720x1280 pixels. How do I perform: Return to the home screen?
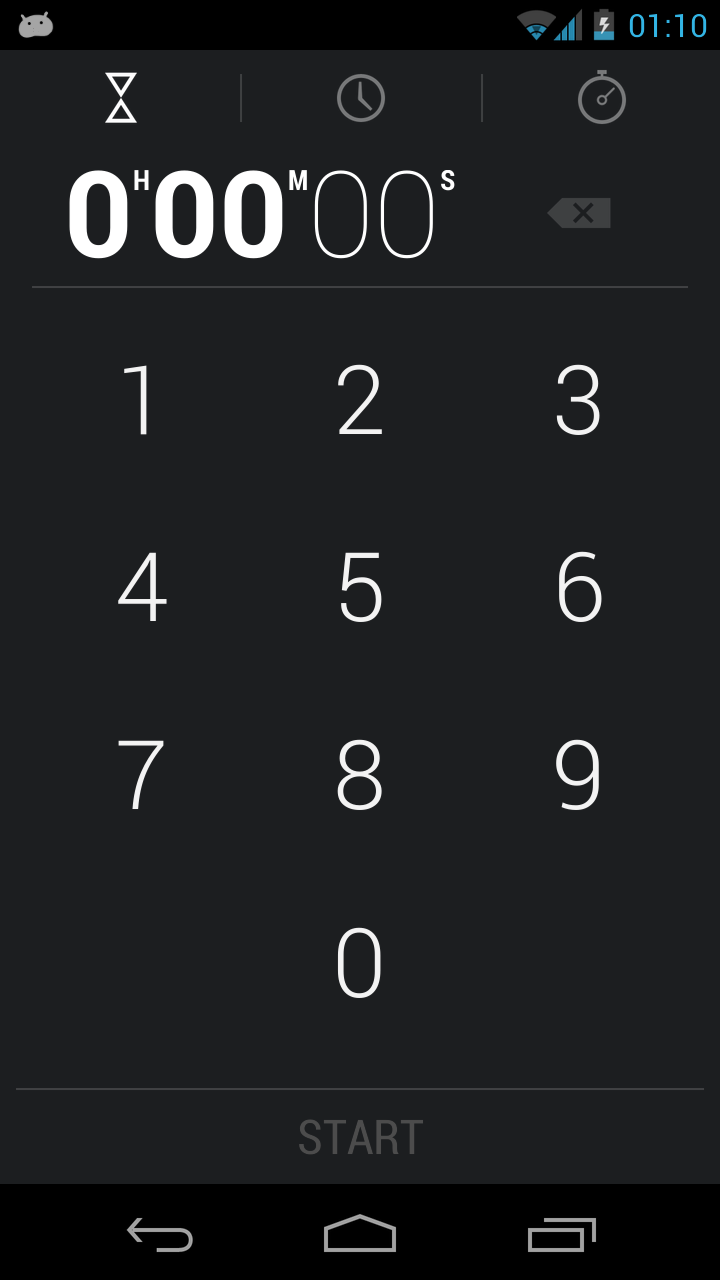360,1234
